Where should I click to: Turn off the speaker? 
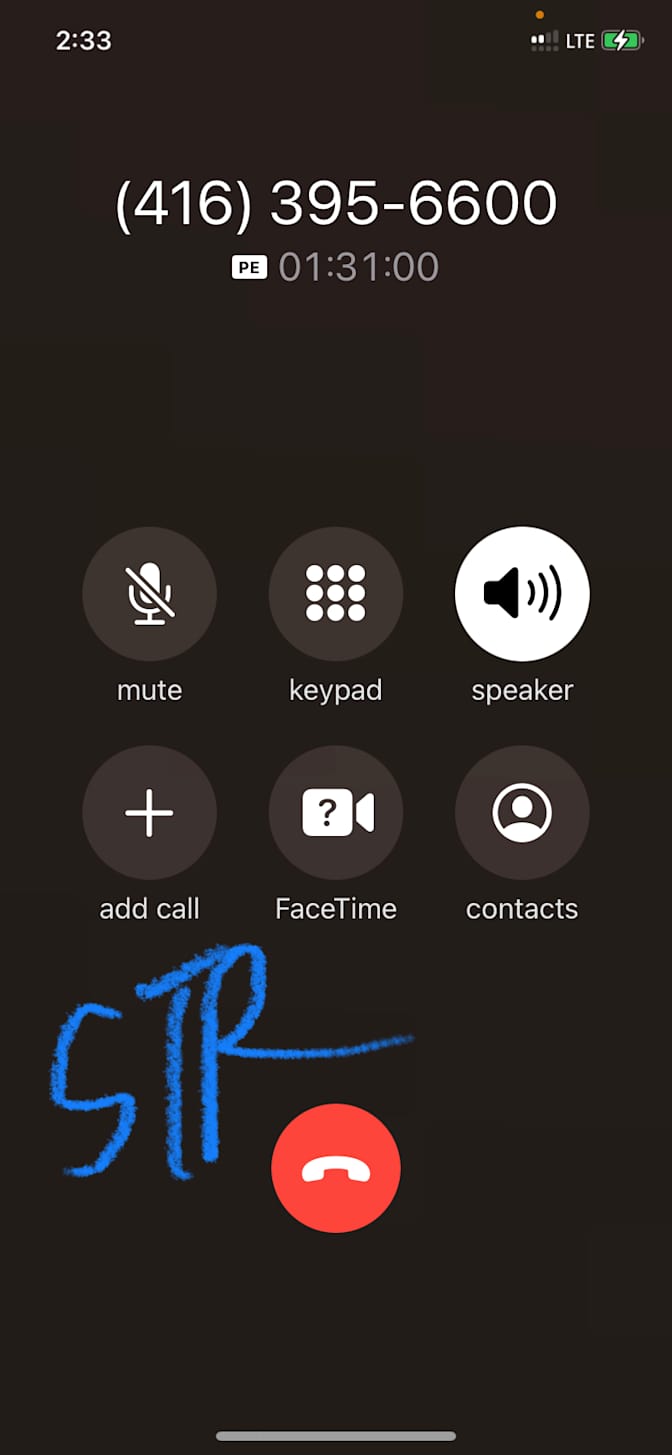pos(522,594)
